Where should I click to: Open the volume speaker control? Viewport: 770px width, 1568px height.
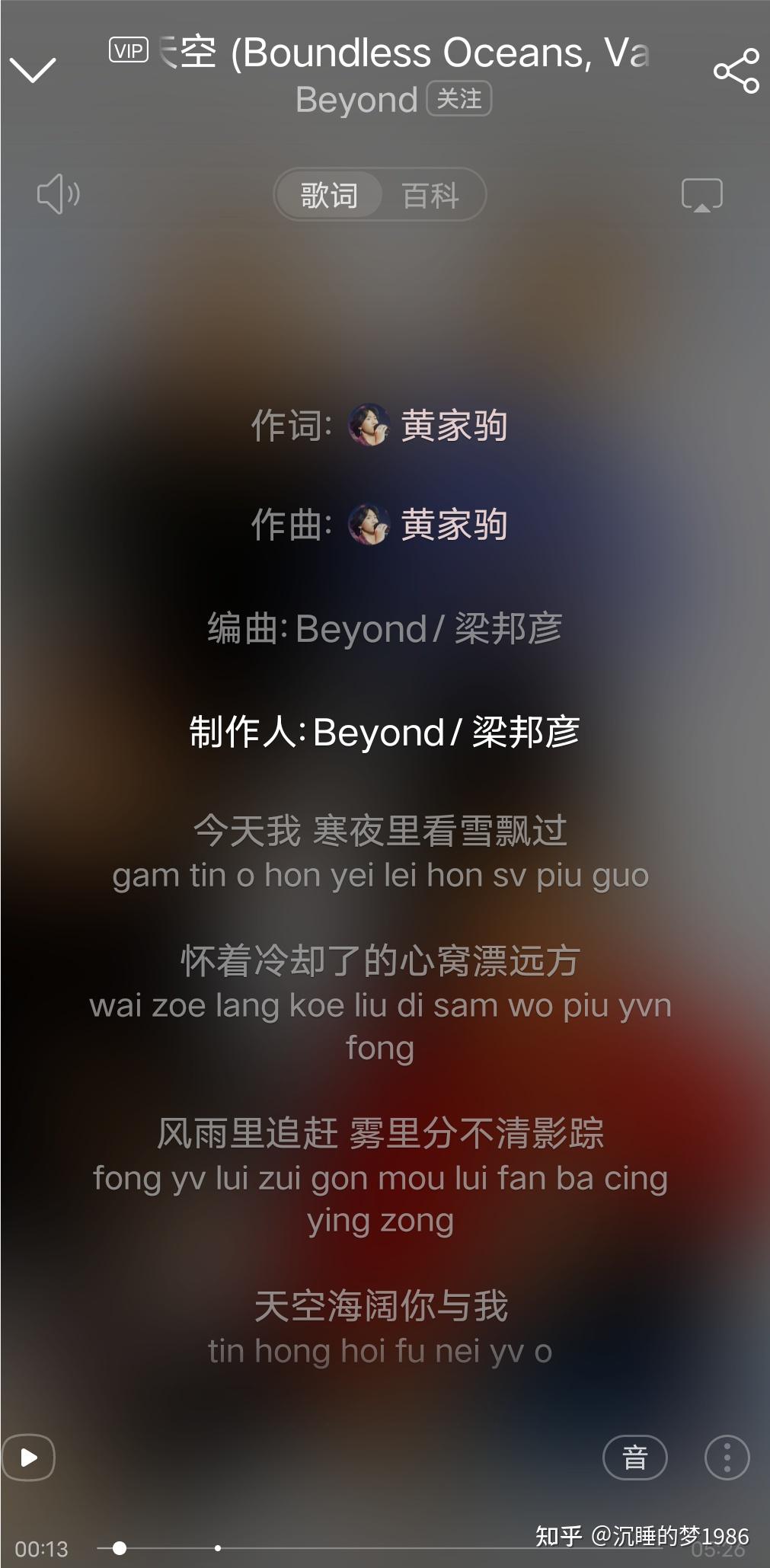(x=58, y=193)
